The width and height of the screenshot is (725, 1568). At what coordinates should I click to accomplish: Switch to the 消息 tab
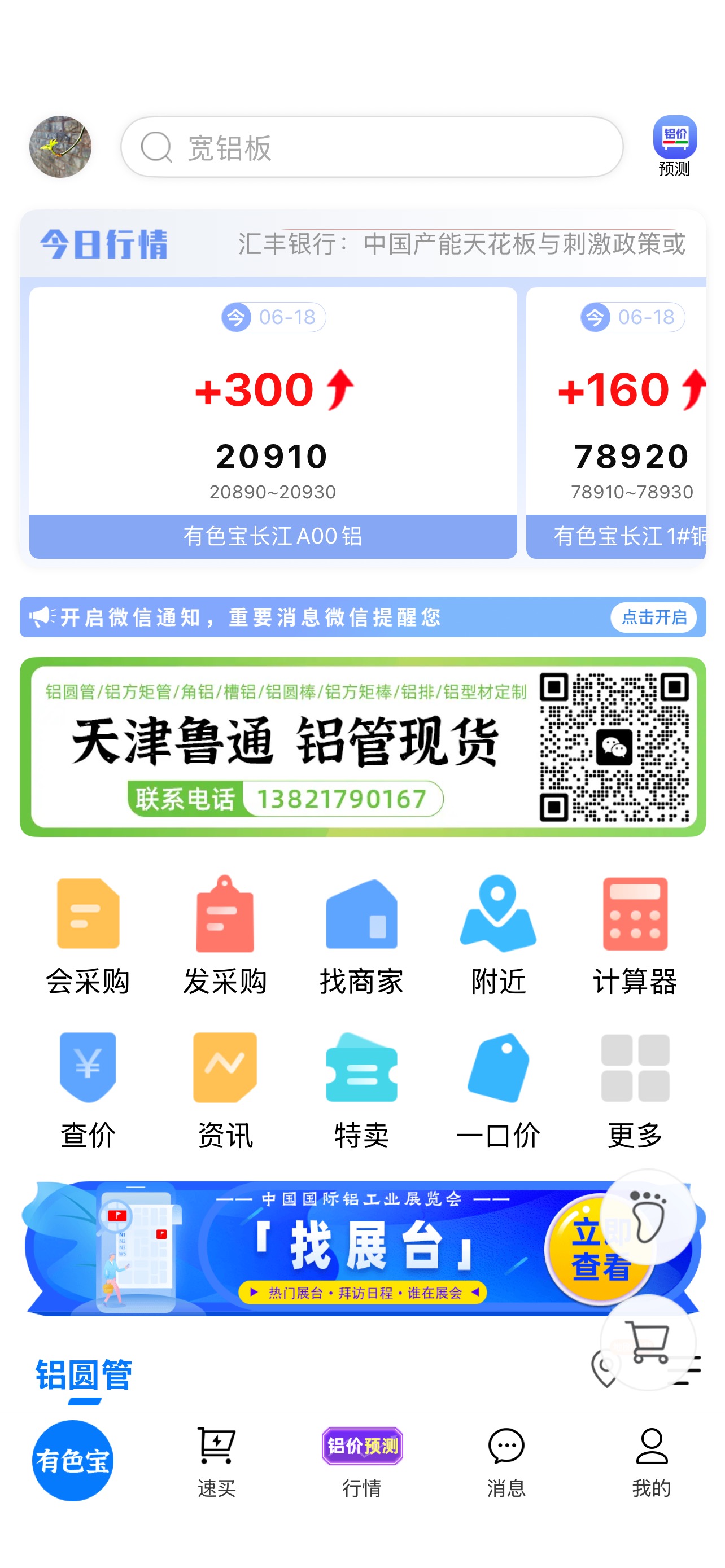pyautogui.click(x=506, y=1462)
